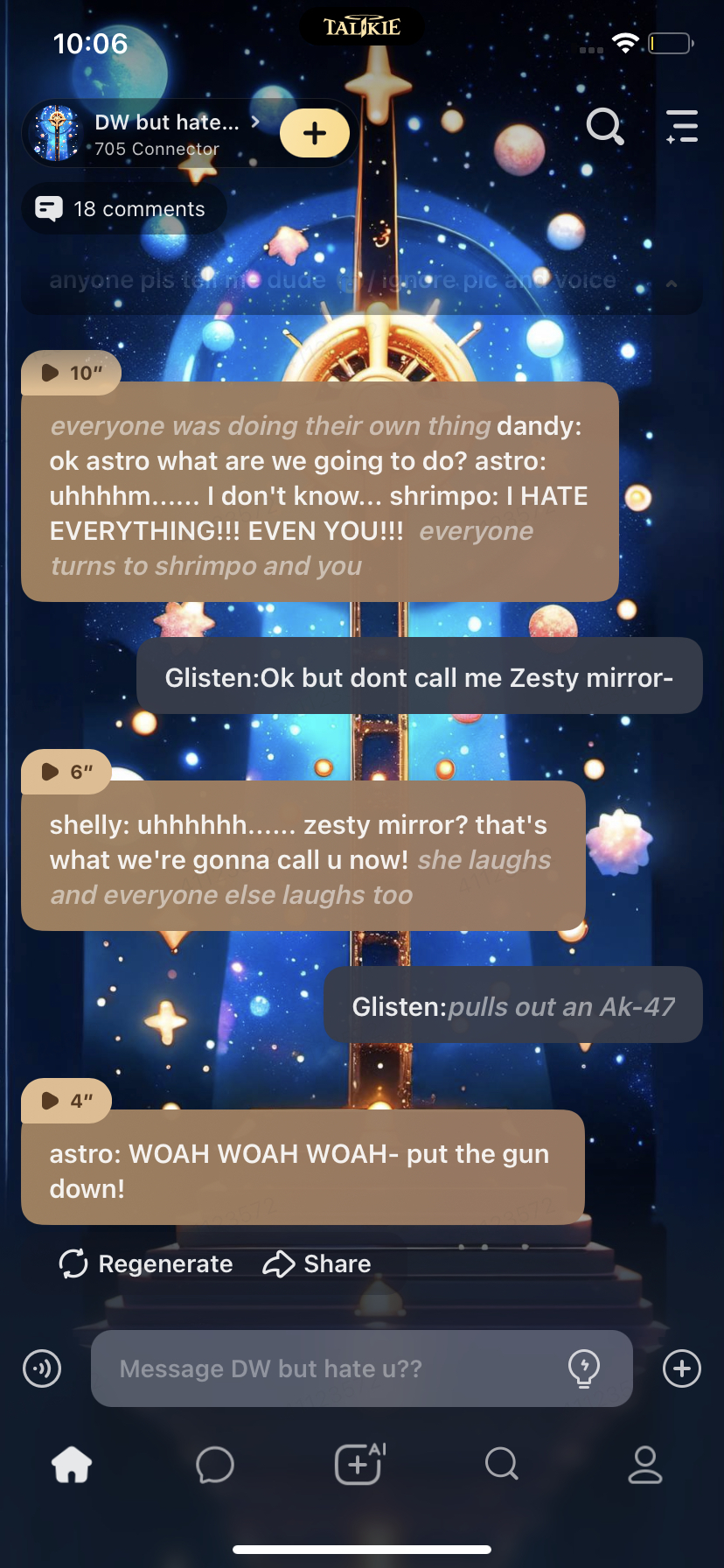Open the plus attachment menu beside input
Viewport: 724px width, 1568px height.
click(x=682, y=1368)
